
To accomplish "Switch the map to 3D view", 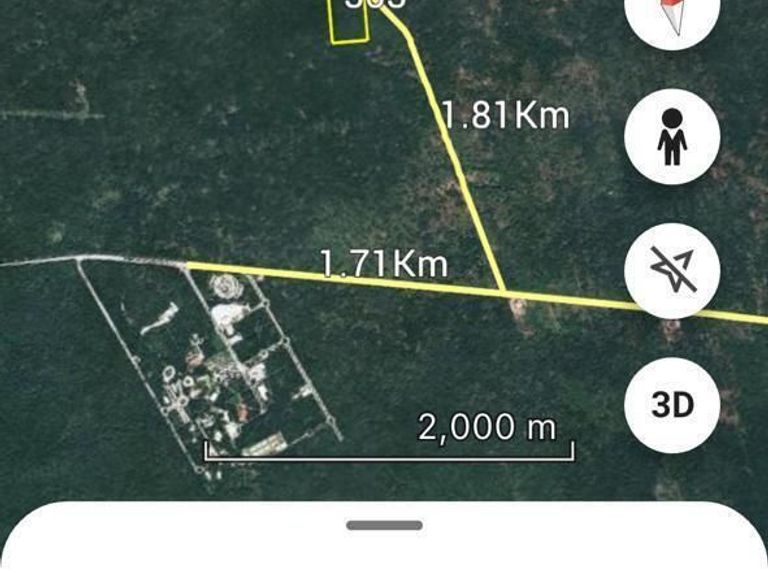I will tap(672, 404).
